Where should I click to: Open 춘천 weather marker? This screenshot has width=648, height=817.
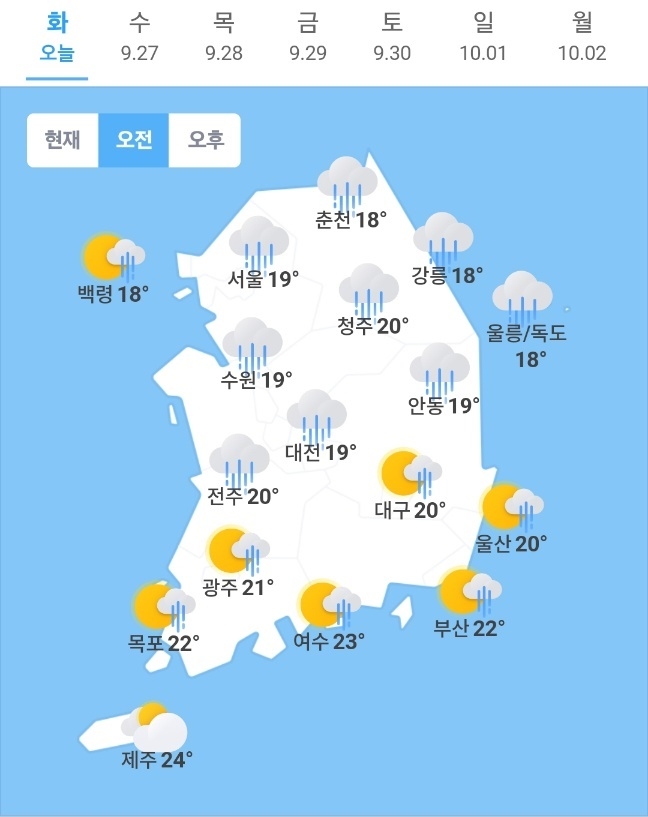tap(348, 196)
